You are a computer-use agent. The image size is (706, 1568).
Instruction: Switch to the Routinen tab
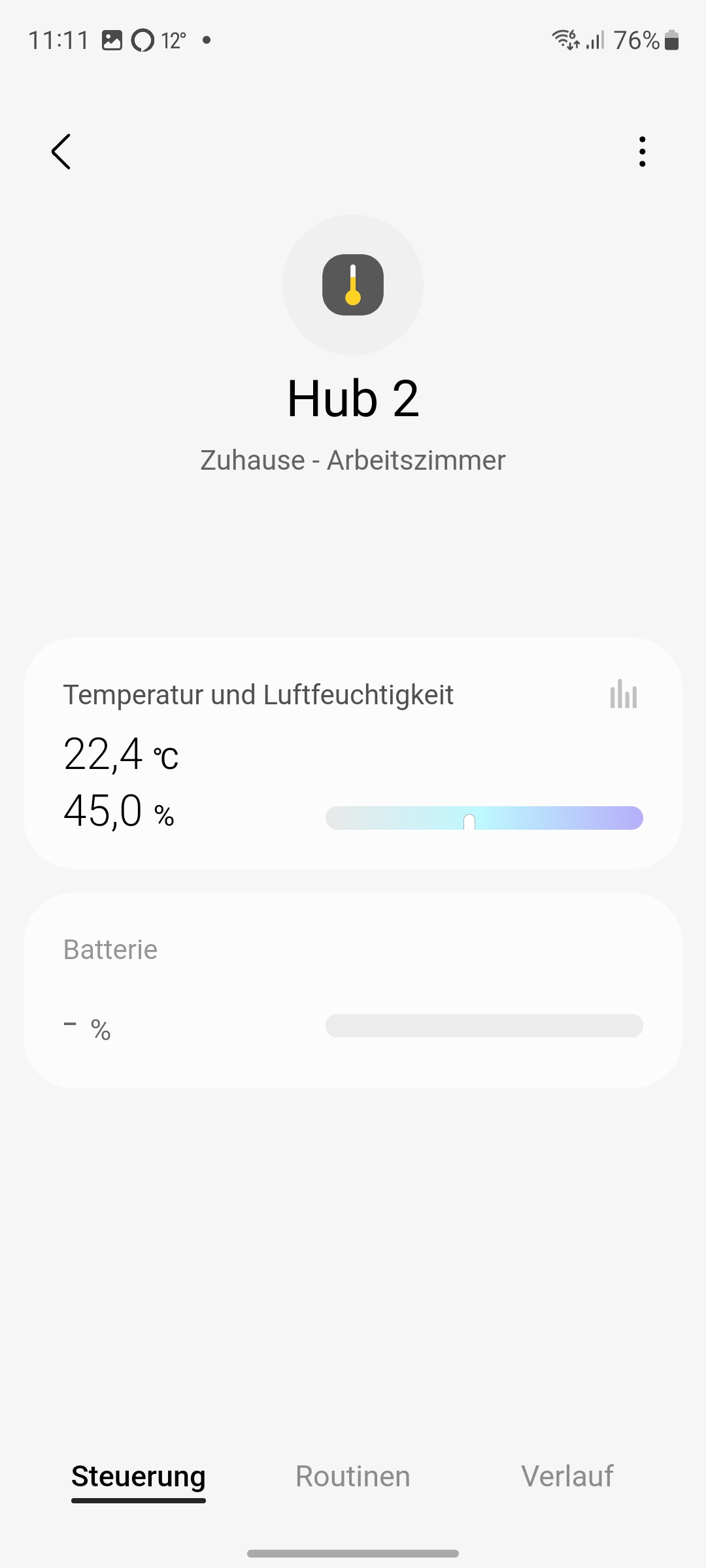point(353,1477)
